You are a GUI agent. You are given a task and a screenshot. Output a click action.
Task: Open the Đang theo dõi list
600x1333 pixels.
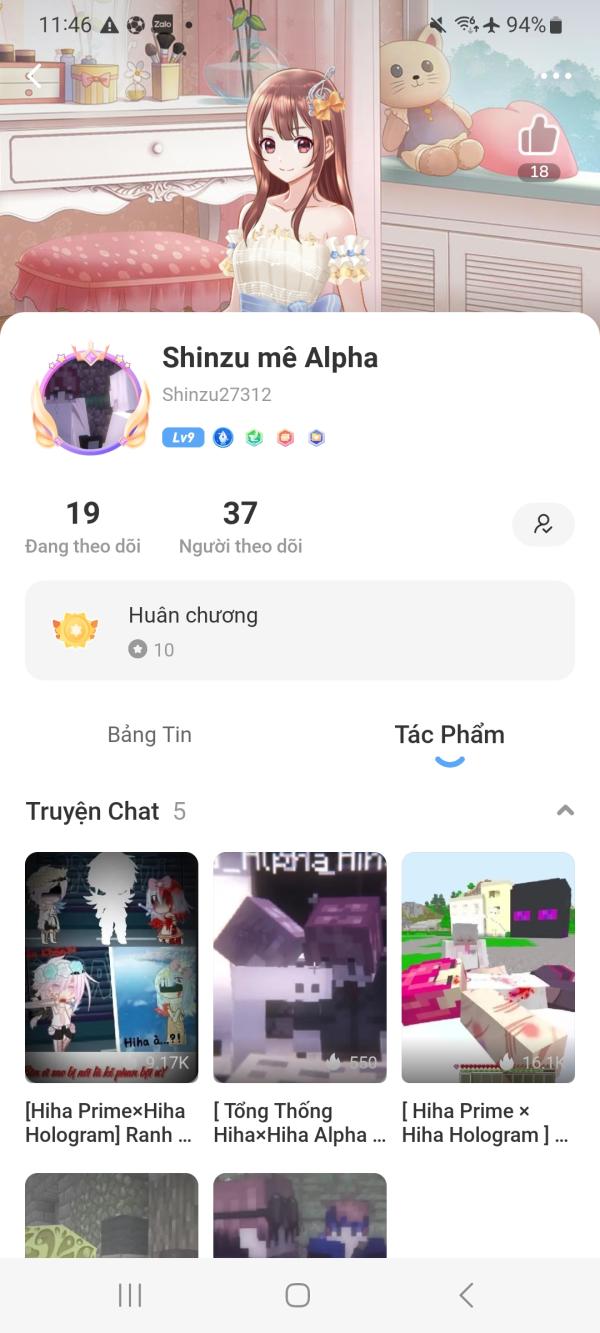pyautogui.click(x=83, y=527)
